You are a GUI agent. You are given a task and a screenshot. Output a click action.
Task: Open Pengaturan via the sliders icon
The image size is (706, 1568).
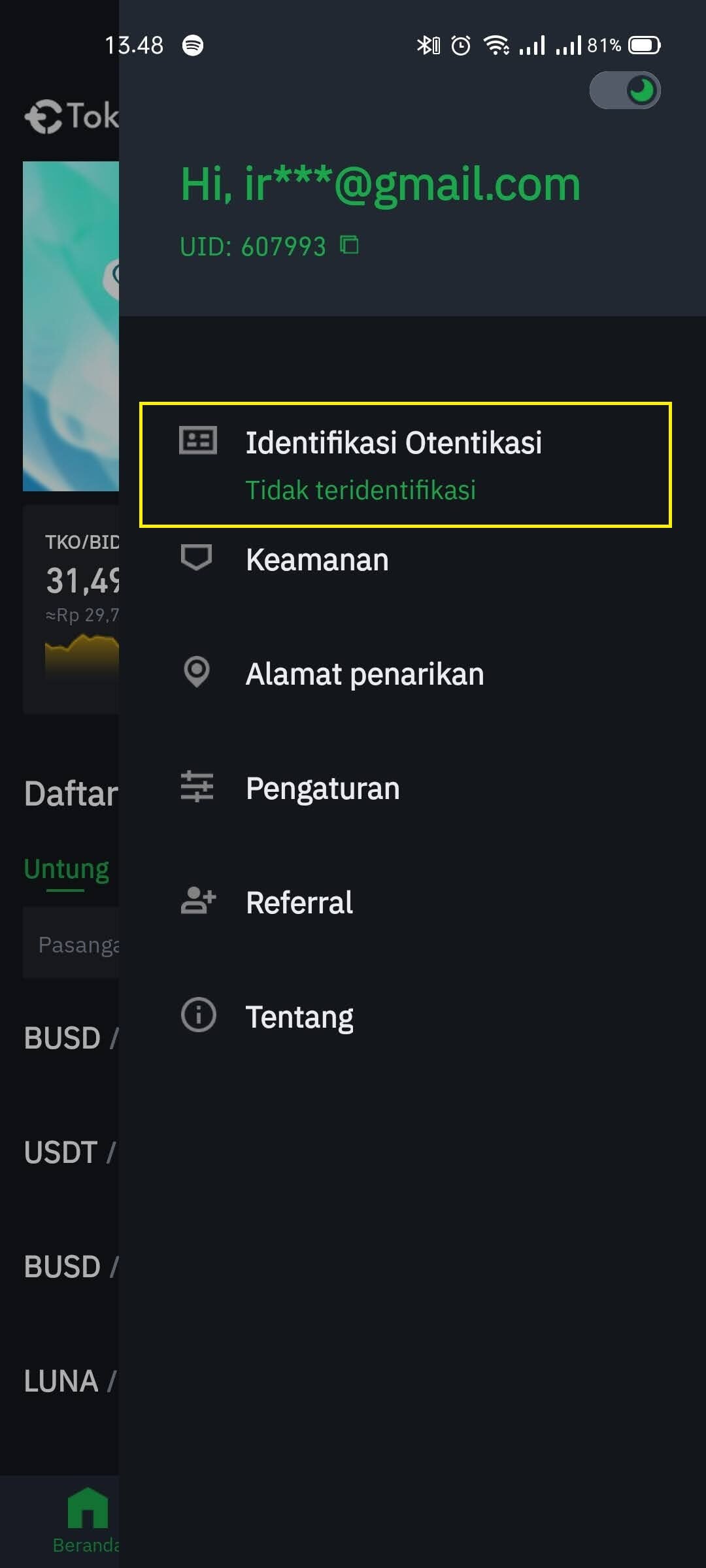(196, 788)
